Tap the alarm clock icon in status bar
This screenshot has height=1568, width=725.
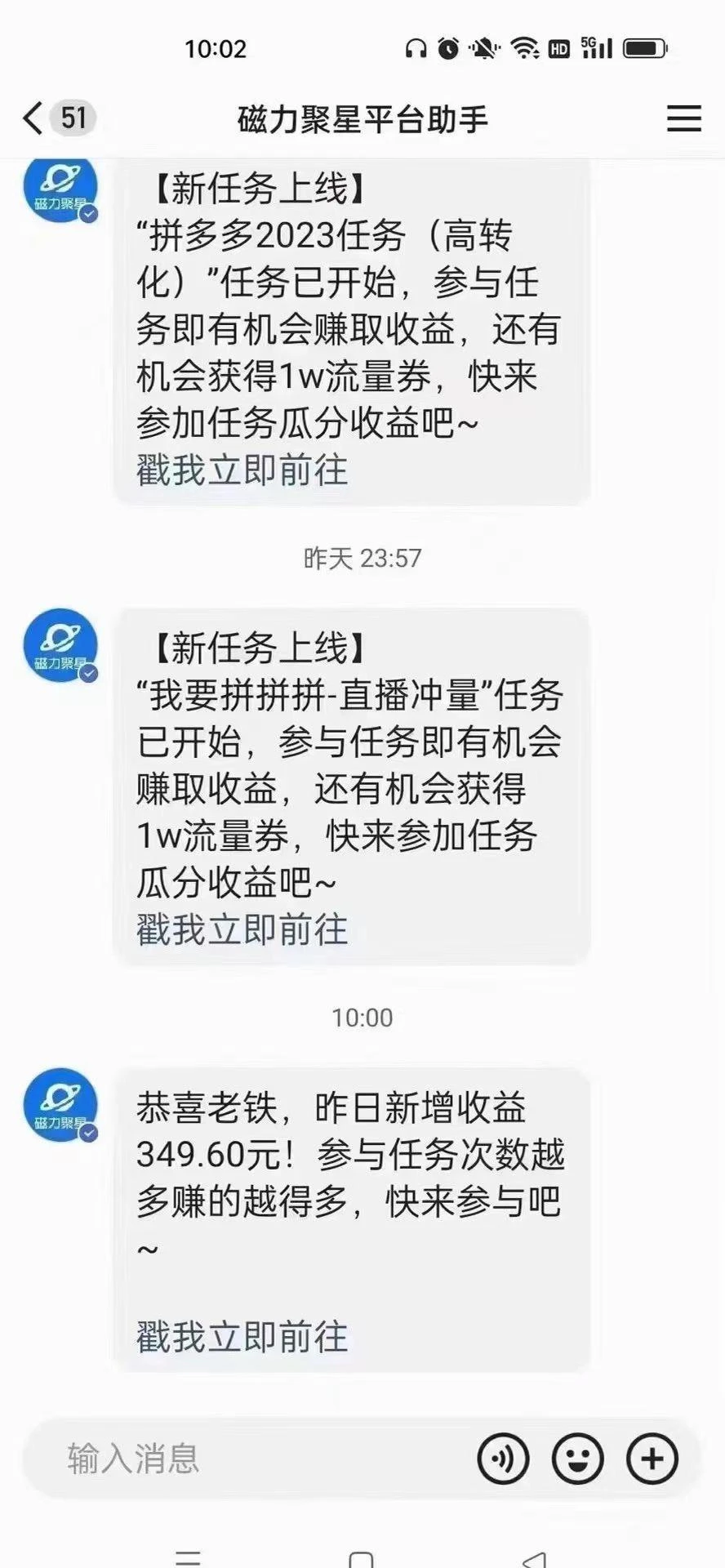click(x=449, y=49)
